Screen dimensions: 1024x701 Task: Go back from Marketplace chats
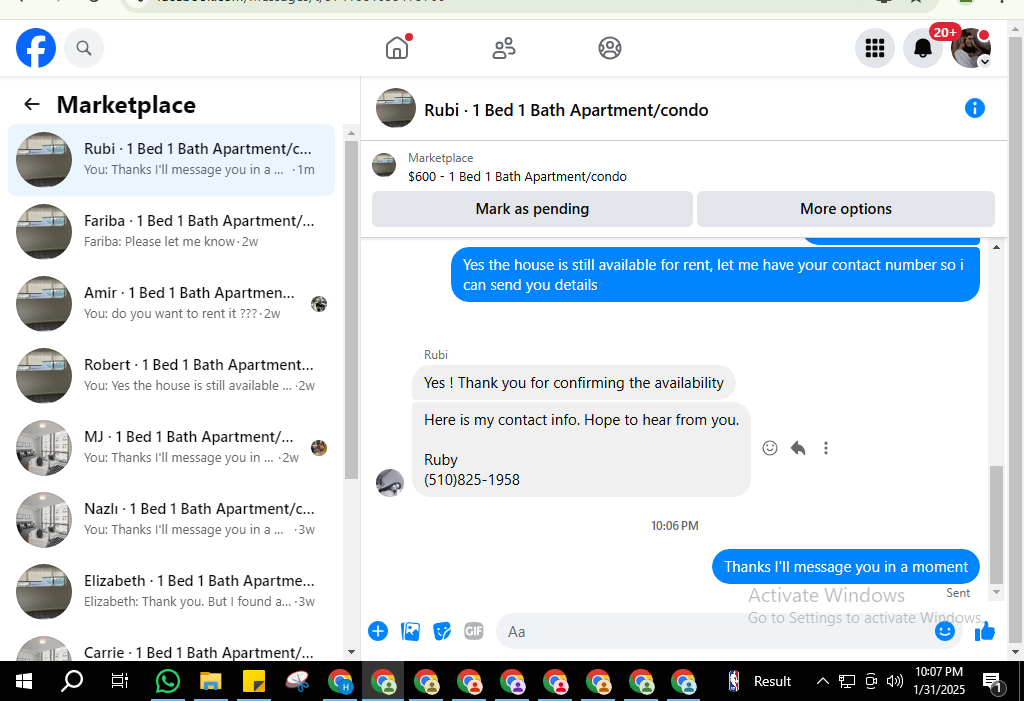pos(31,104)
